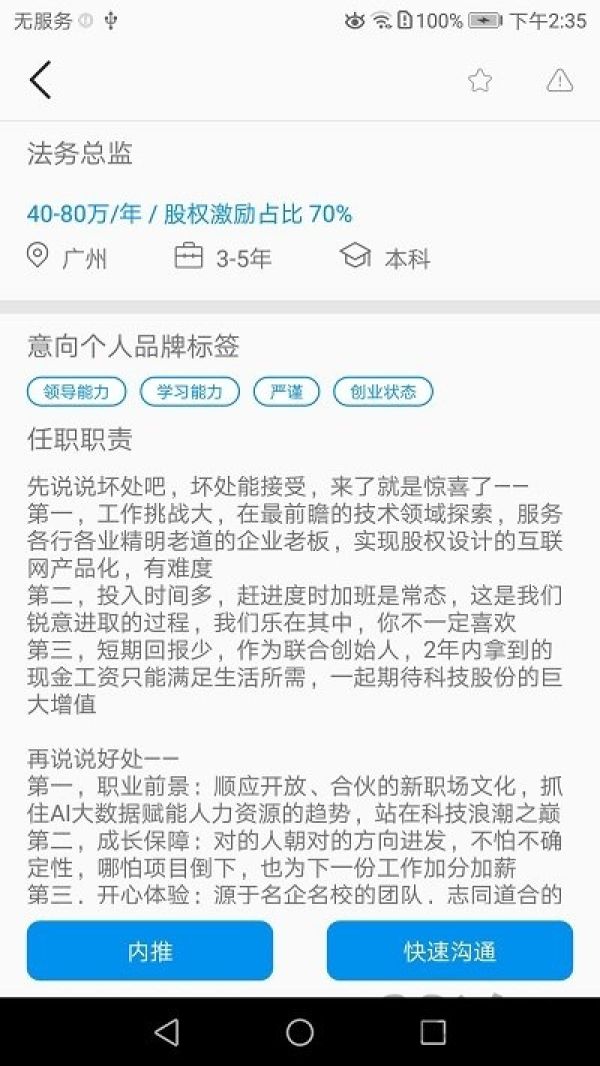Tap the 严谨 tag chip
600x1066 pixels.
point(286,392)
